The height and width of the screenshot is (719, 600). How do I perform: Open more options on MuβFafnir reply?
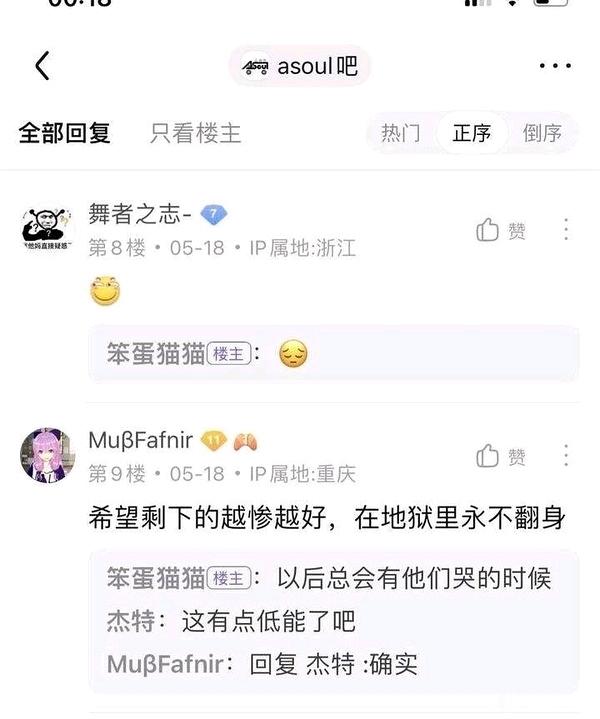[565, 456]
